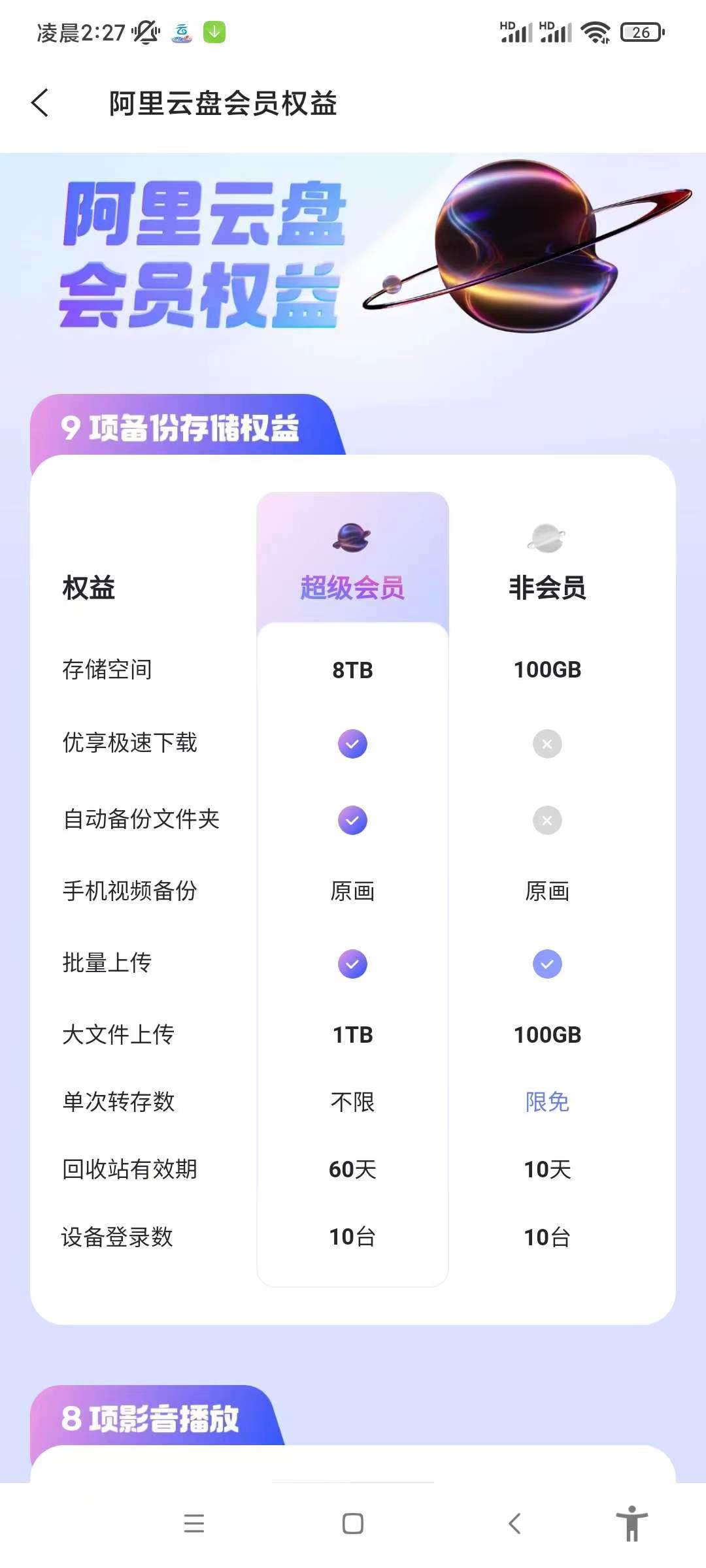This screenshot has width=706, height=1568.
Task: Tap the system back arrow in navigation bar
Action: point(514,1524)
